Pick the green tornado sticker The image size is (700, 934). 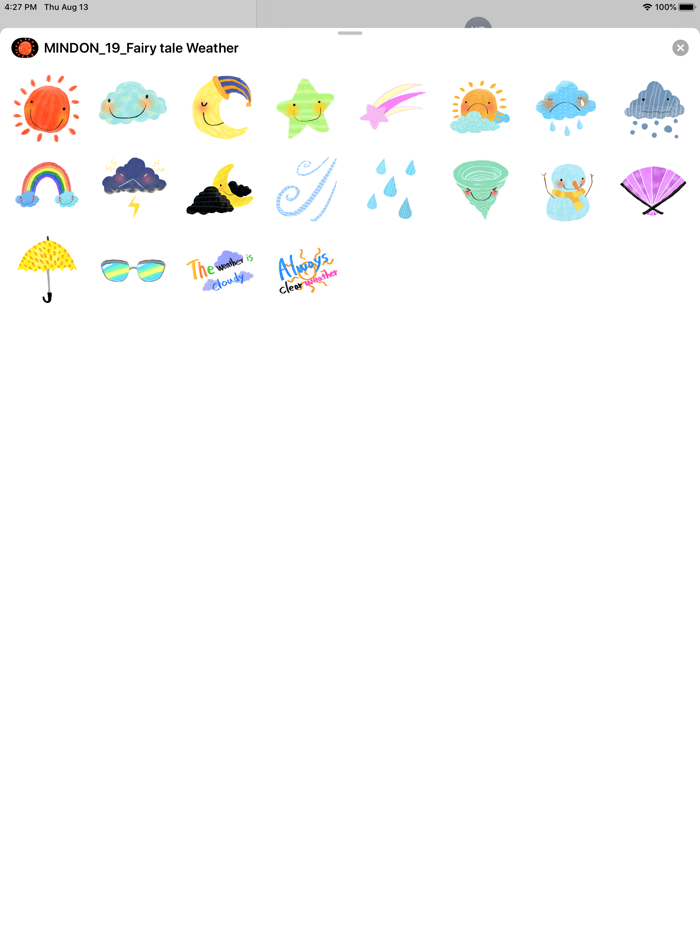coord(479,188)
